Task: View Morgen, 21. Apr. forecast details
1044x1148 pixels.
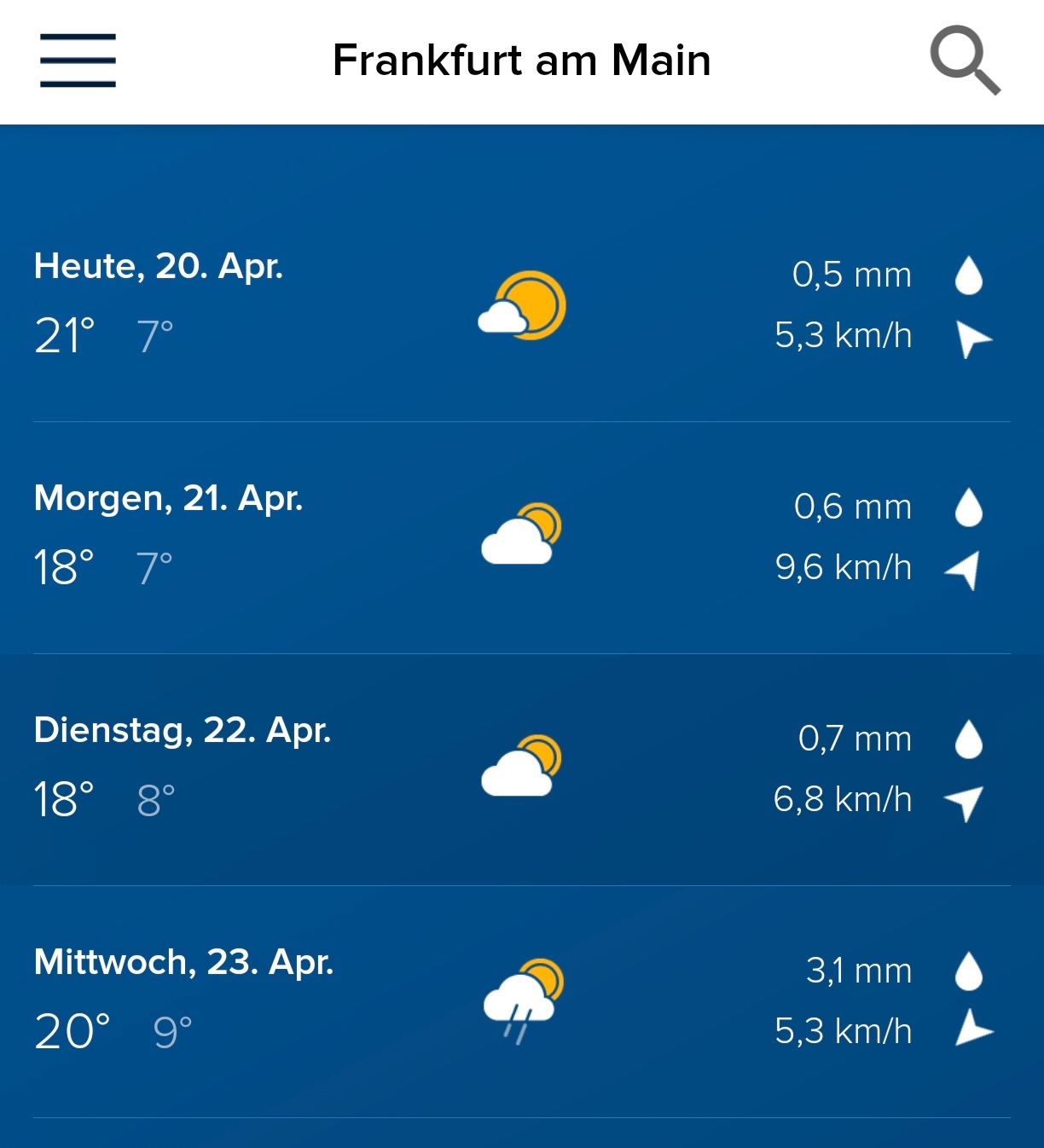Action: [521, 537]
